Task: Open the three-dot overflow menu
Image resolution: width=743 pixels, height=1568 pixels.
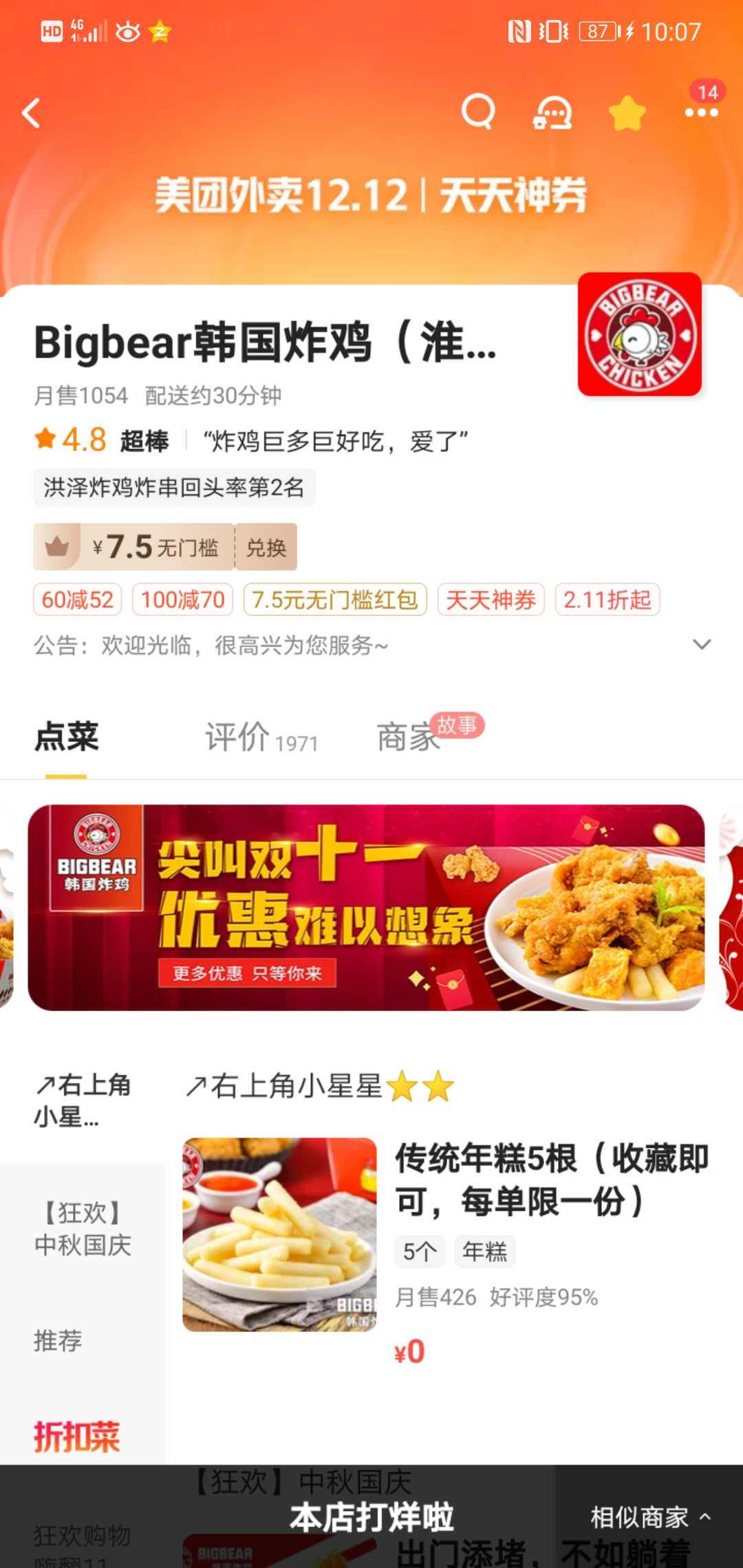Action: (x=702, y=112)
